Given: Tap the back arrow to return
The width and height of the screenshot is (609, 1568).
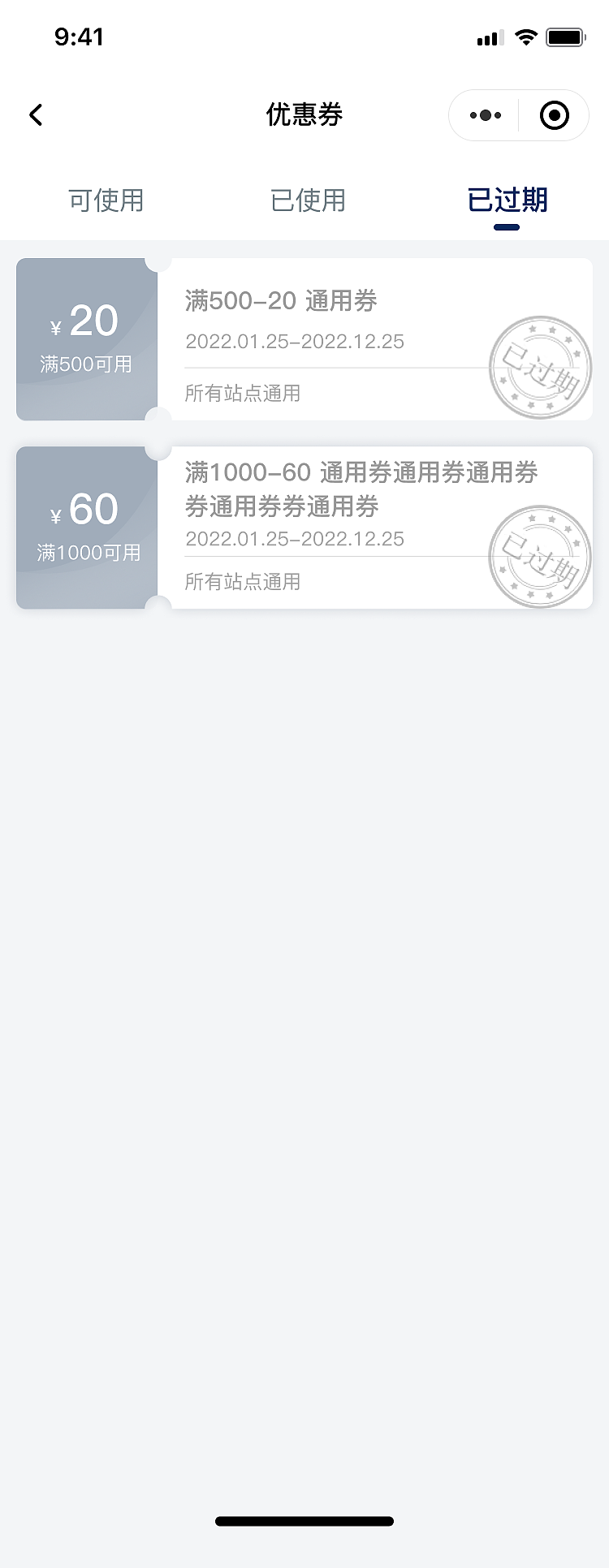Looking at the screenshot, I should (36, 114).
